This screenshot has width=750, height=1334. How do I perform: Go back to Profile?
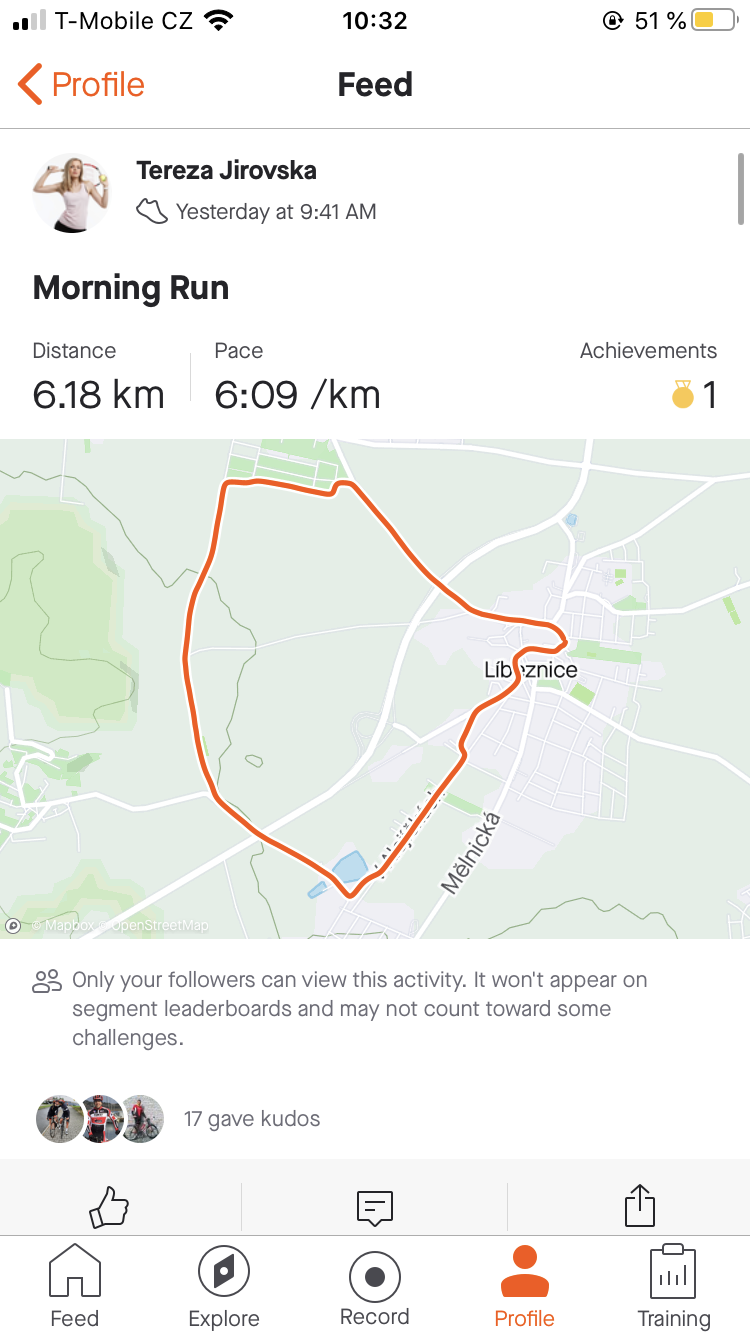82,85
